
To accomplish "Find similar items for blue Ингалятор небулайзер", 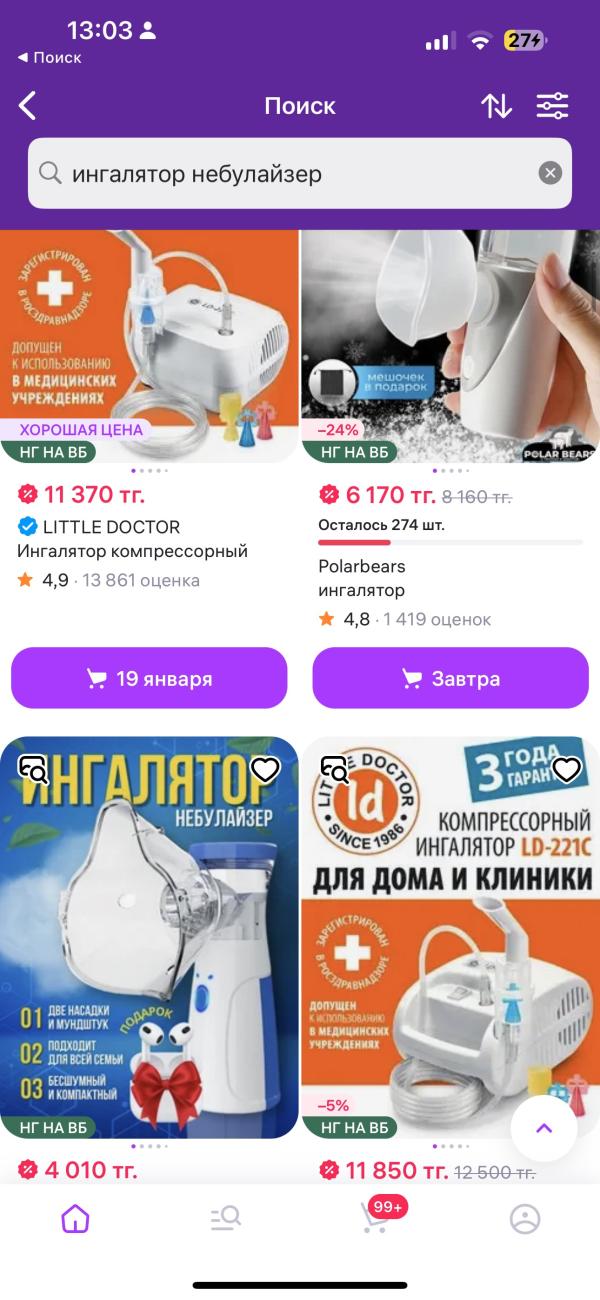I will point(34,769).
